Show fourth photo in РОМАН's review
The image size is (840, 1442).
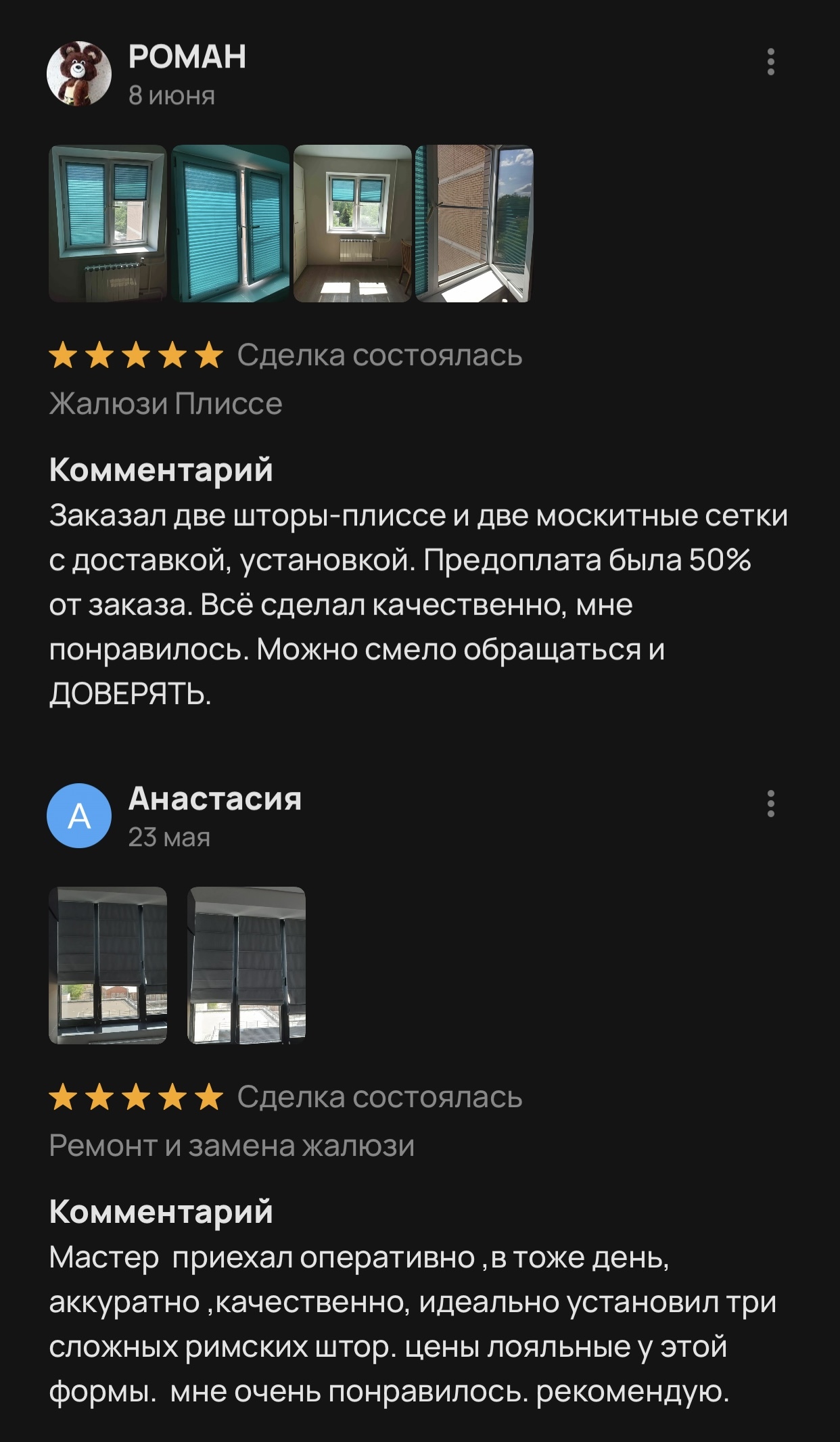[474, 223]
